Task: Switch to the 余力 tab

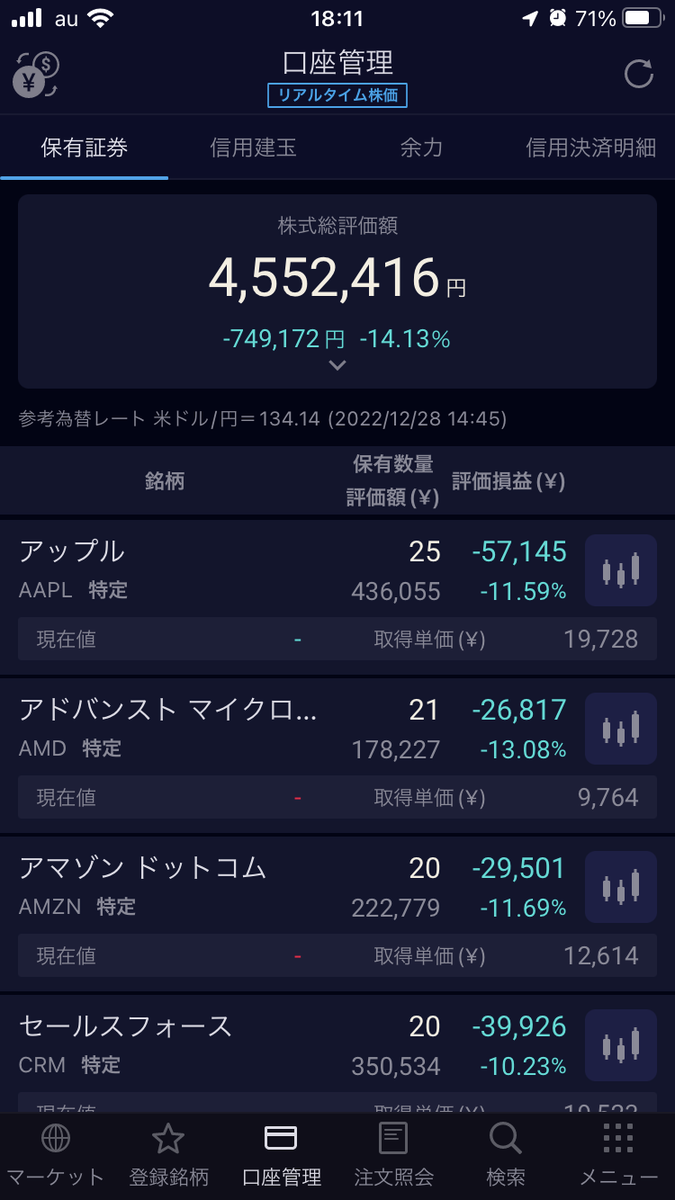Action: [421, 148]
